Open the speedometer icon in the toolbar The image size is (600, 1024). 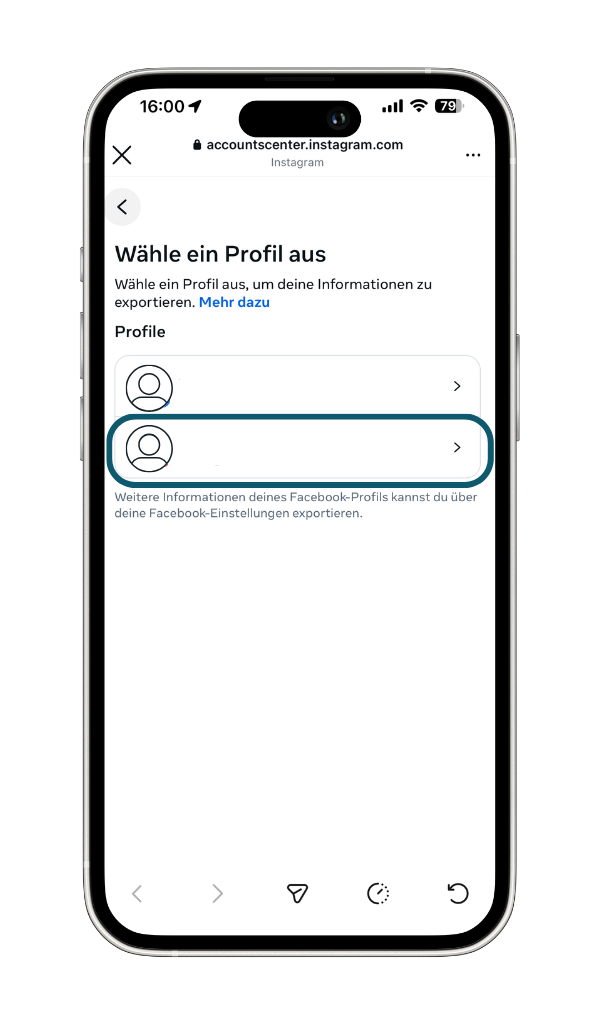coord(378,894)
